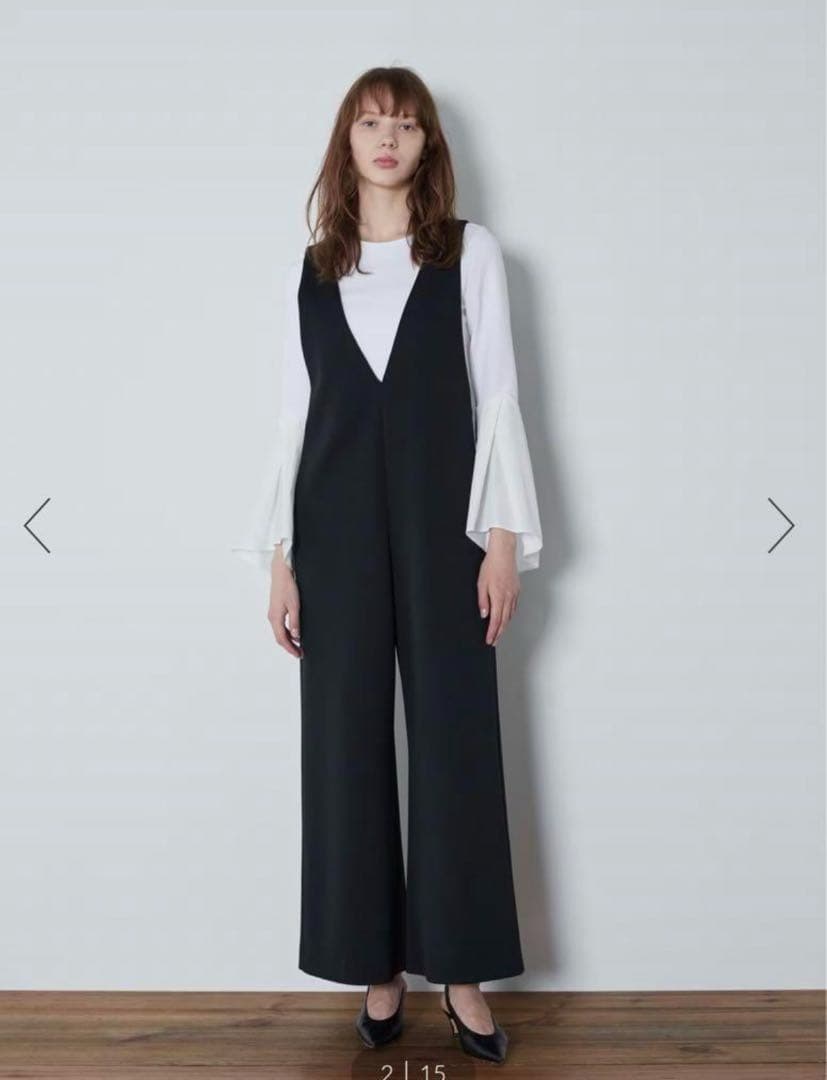
Task: Show the next product photo
Action: coord(781,525)
